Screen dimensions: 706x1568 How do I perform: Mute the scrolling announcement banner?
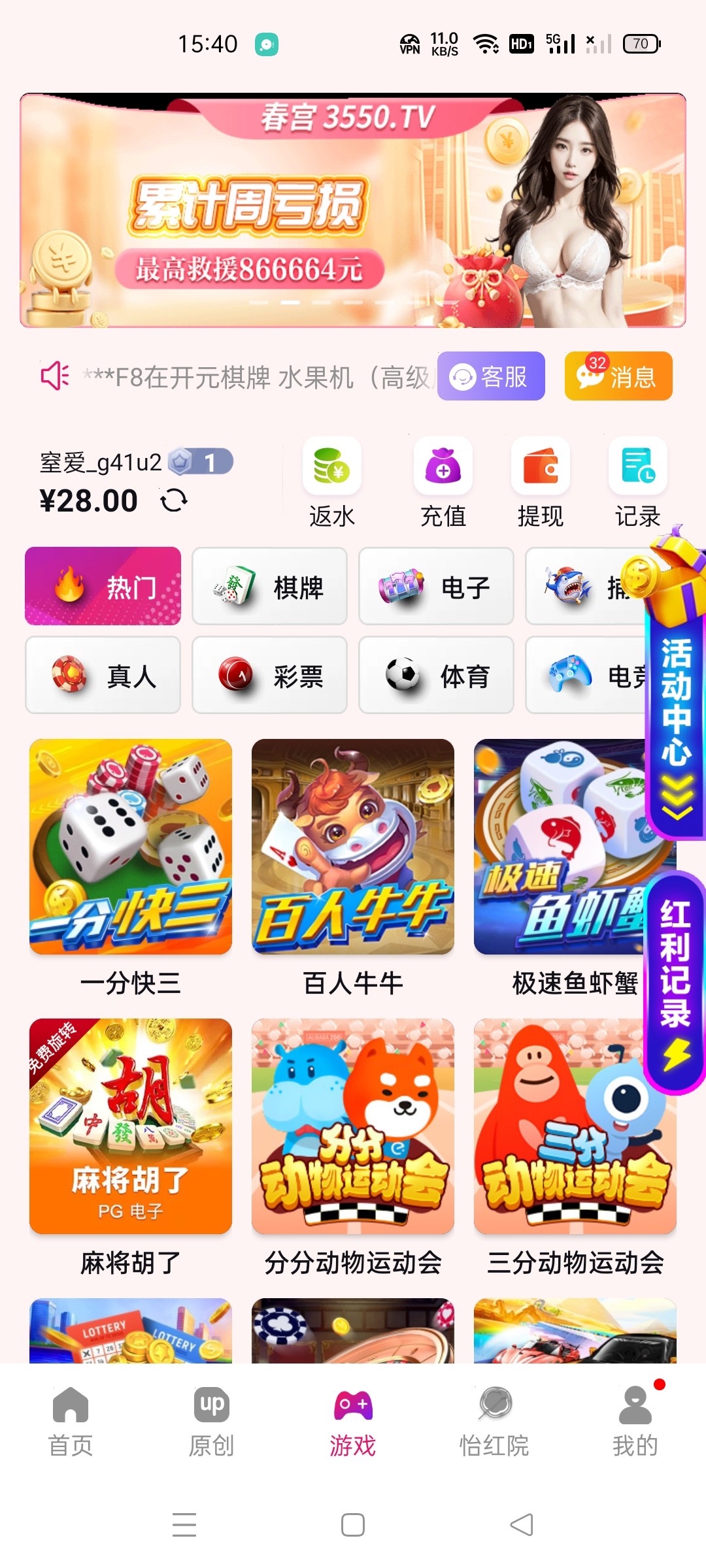(x=55, y=376)
